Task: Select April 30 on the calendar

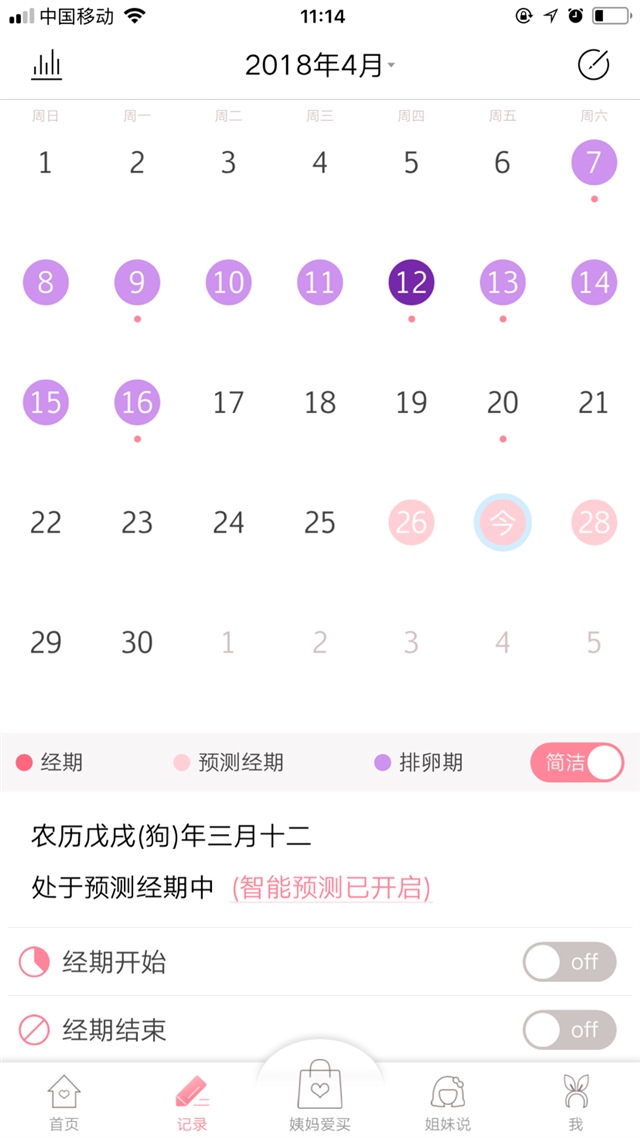Action: [137, 642]
